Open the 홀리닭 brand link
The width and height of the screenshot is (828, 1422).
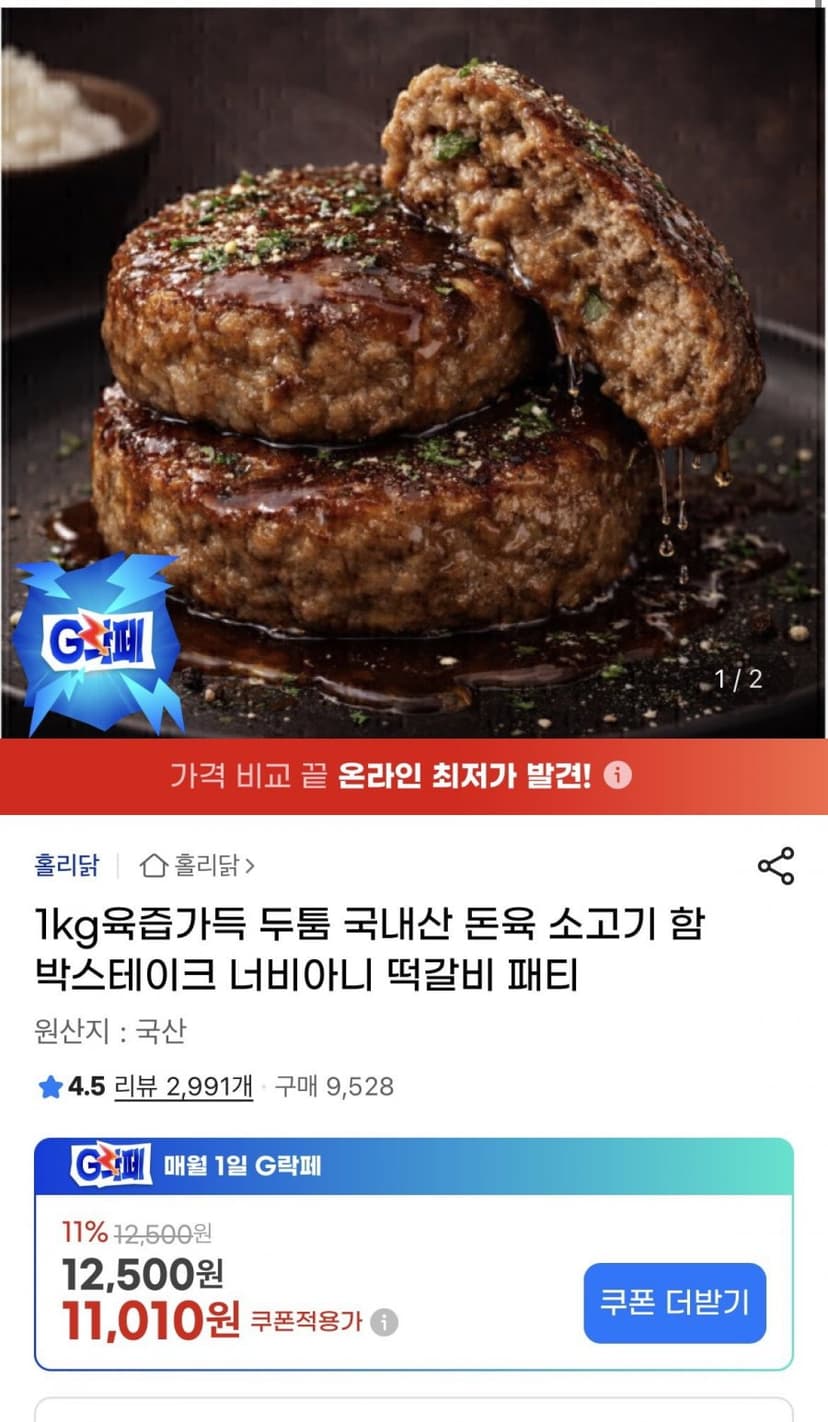67,864
